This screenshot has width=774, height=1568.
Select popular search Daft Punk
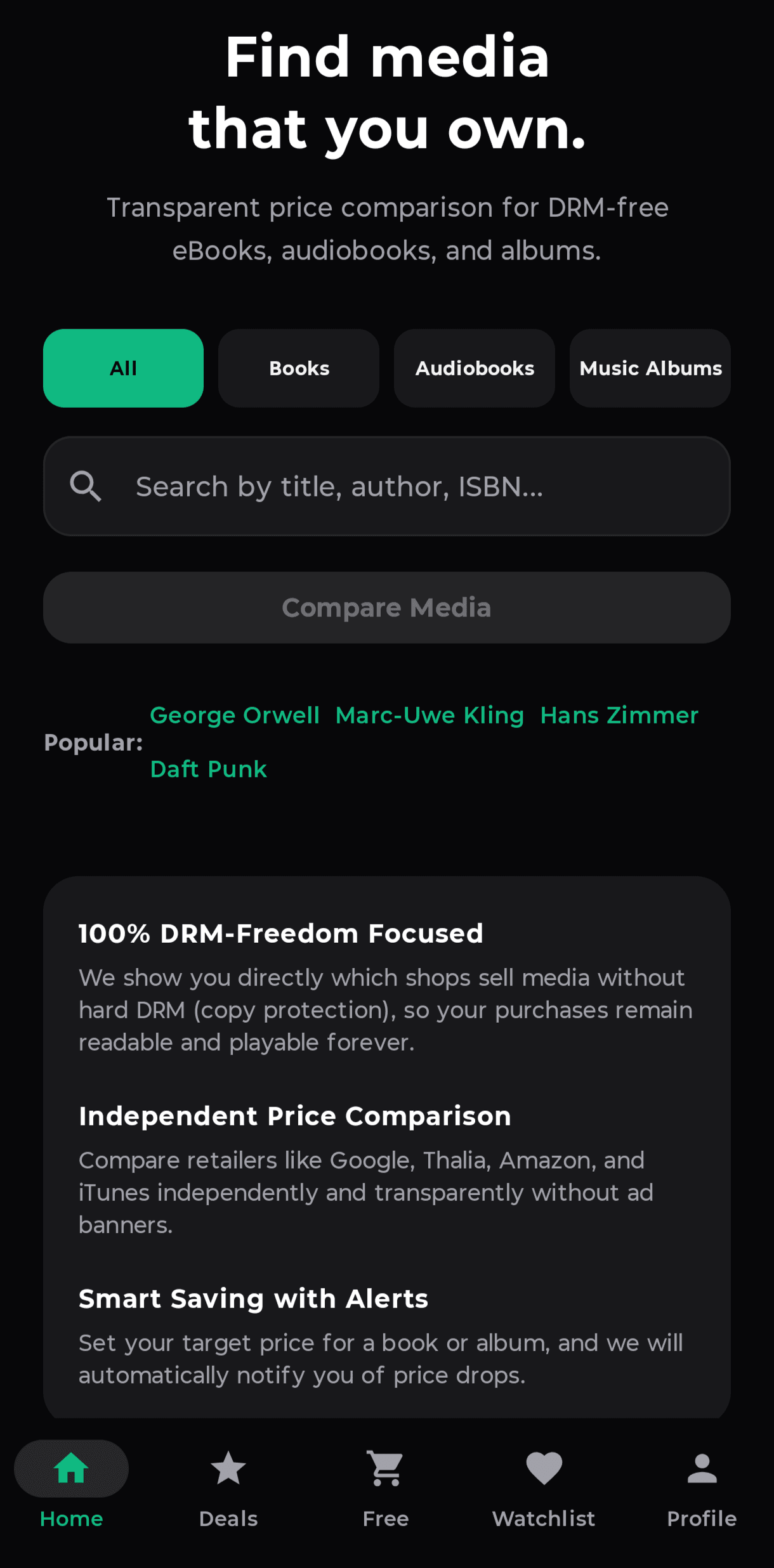pos(209,769)
